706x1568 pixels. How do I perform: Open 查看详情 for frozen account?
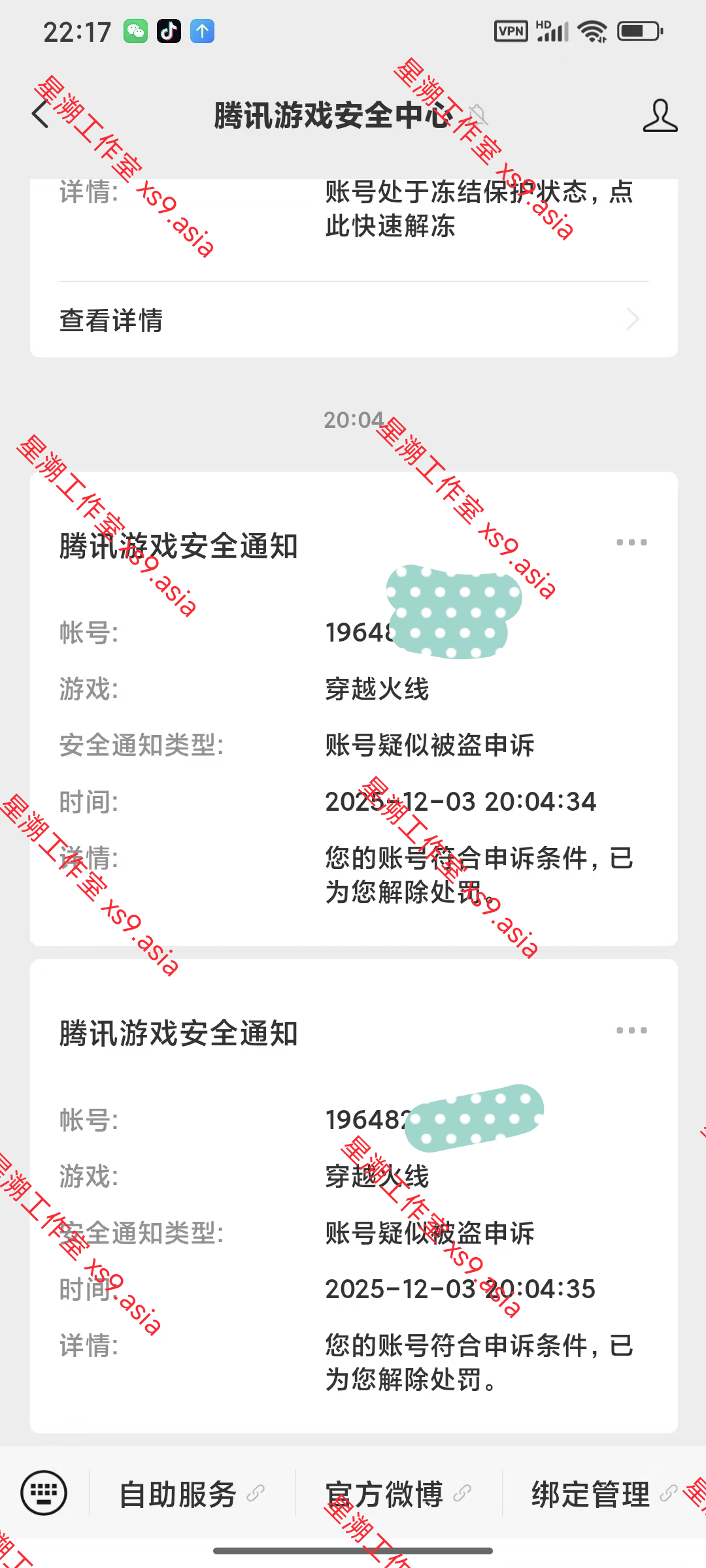pyautogui.click(x=353, y=320)
